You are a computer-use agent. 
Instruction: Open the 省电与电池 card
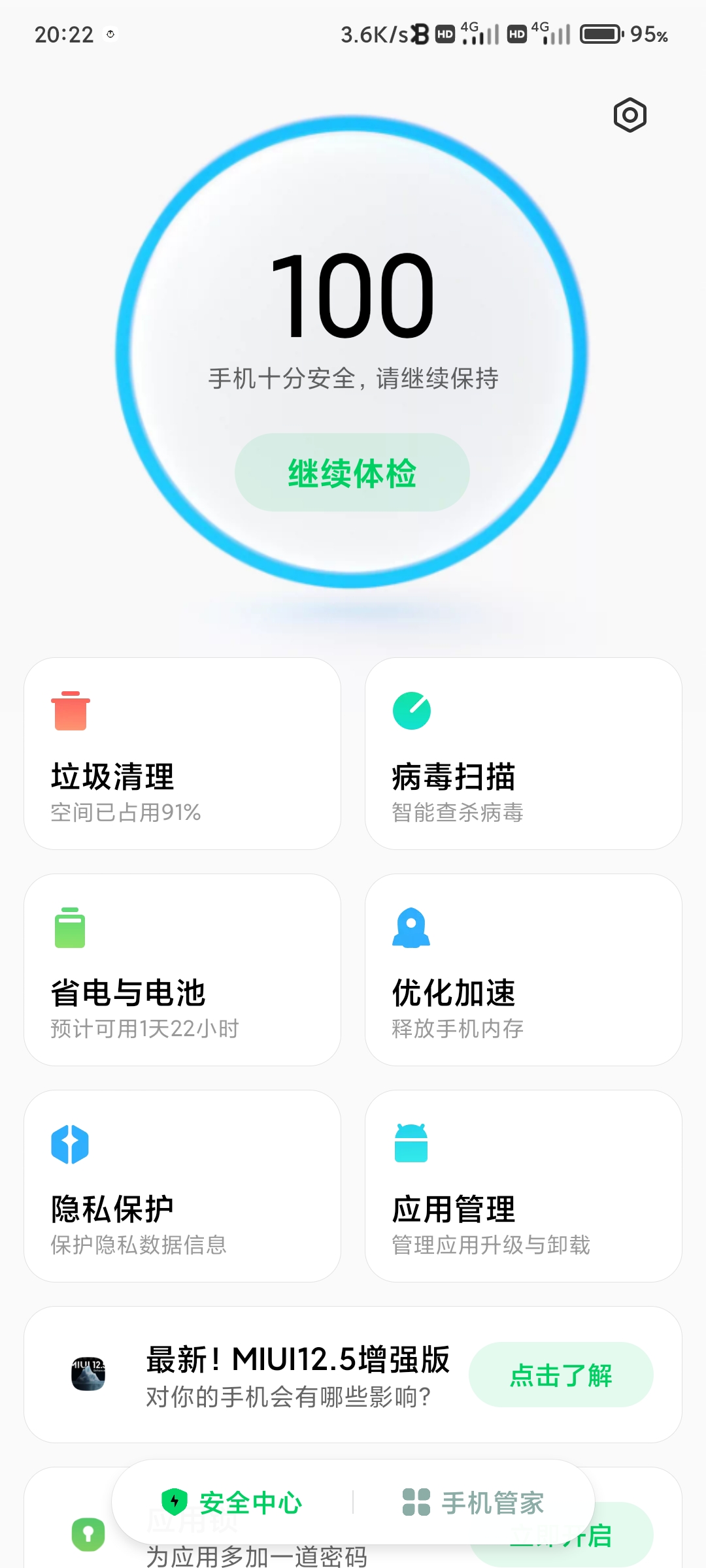(182, 970)
